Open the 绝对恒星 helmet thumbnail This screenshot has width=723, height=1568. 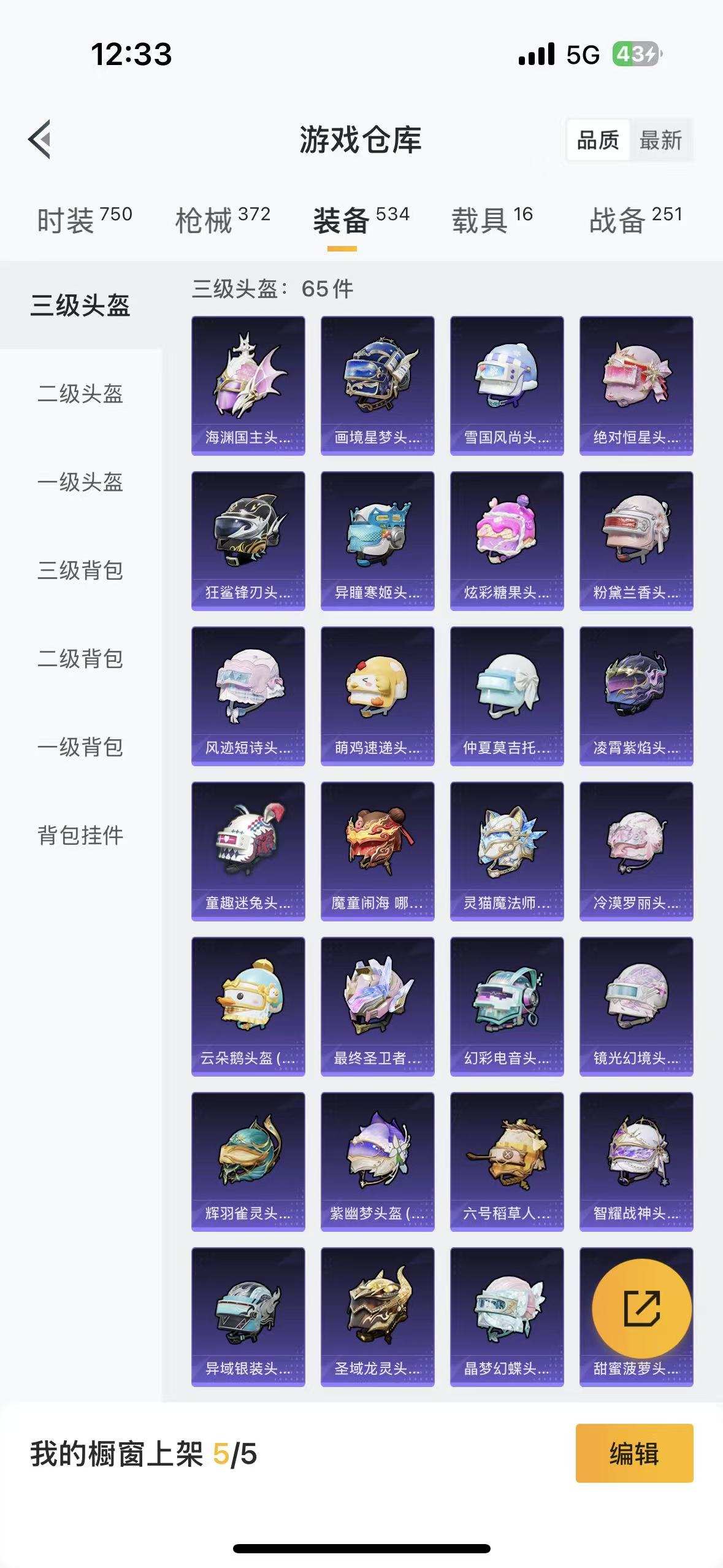pyautogui.click(x=636, y=385)
